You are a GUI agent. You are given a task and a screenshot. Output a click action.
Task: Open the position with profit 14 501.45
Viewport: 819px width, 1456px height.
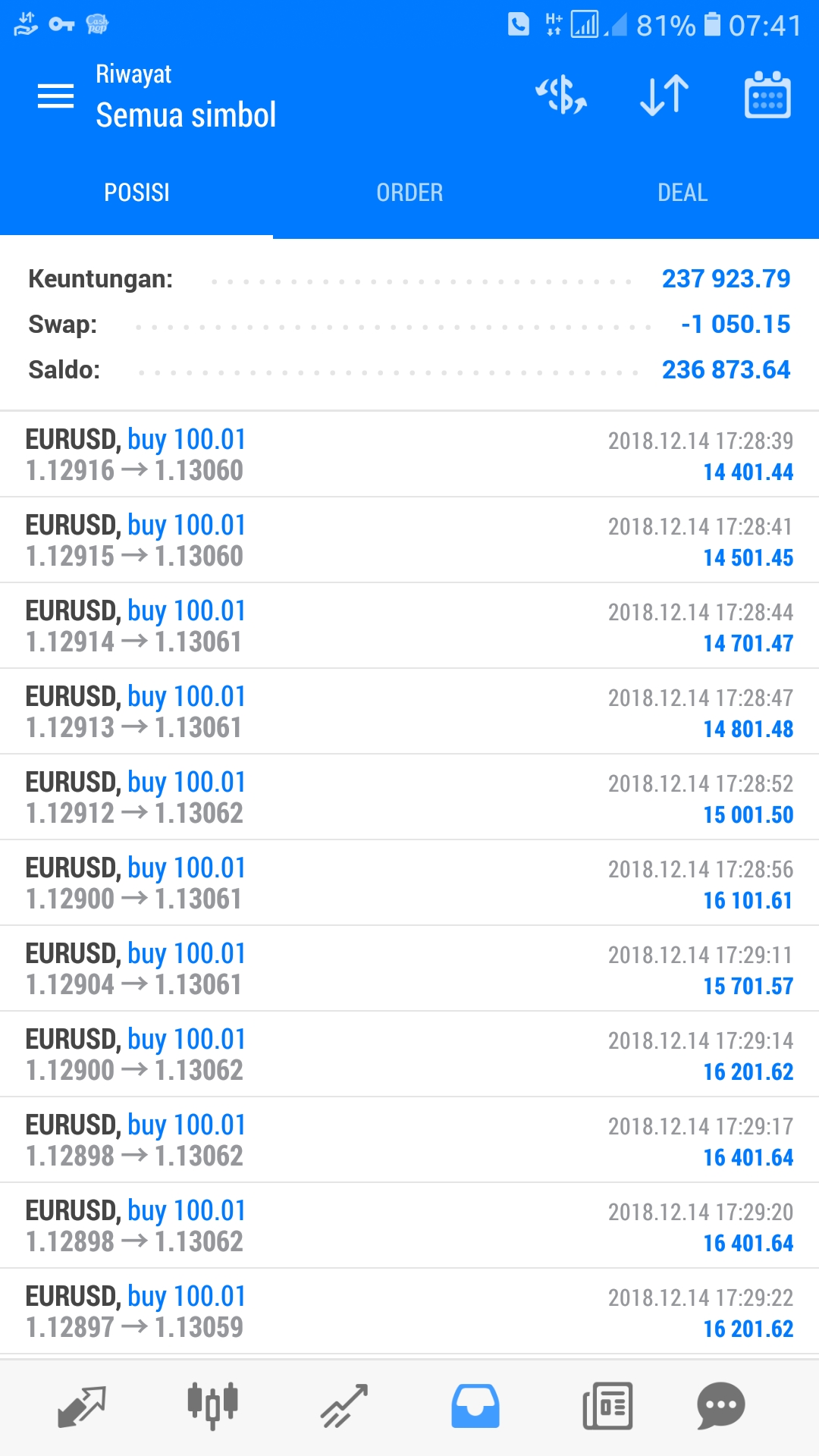click(409, 541)
